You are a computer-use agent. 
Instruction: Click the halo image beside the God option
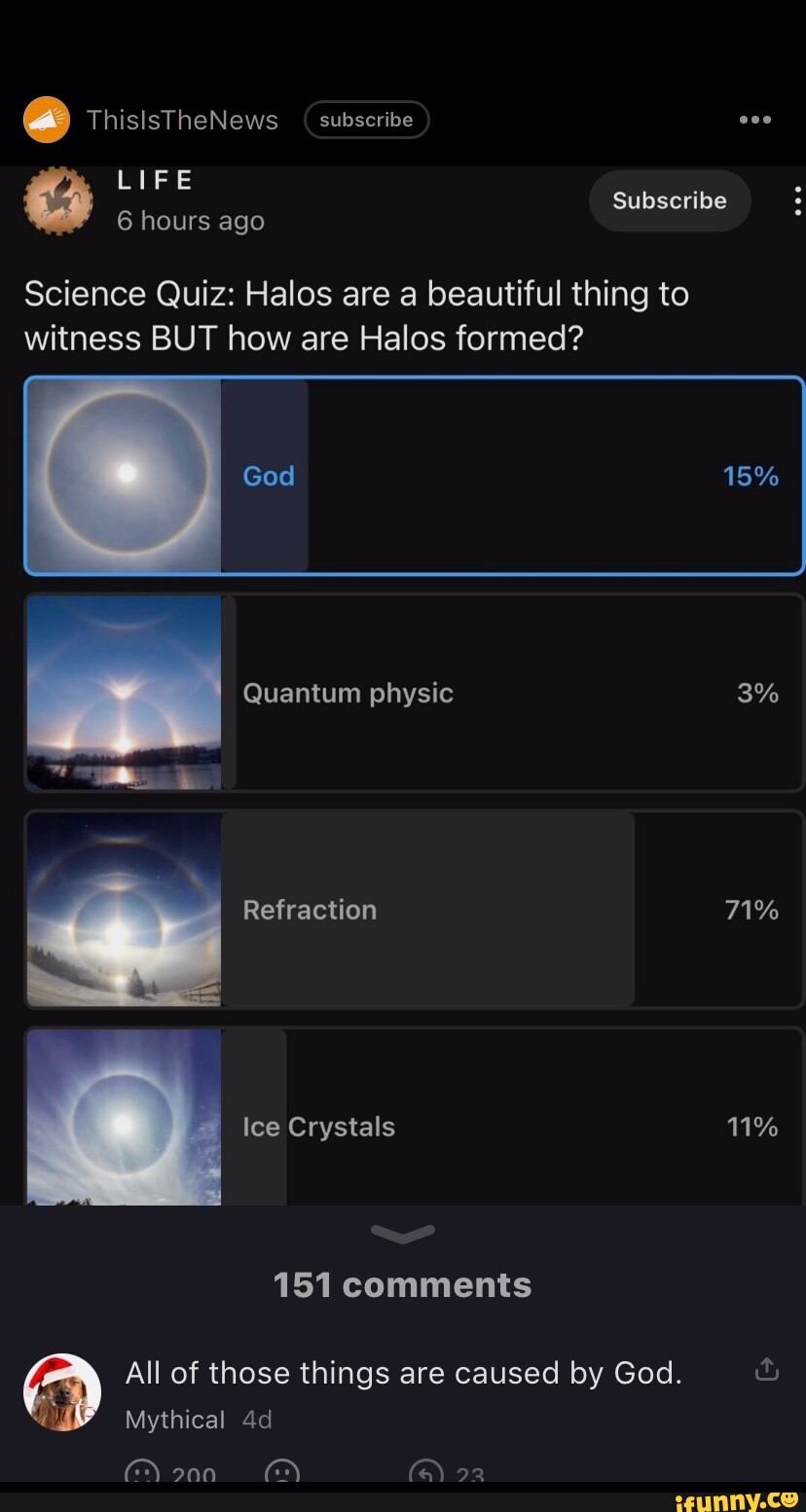pos(124,476)
